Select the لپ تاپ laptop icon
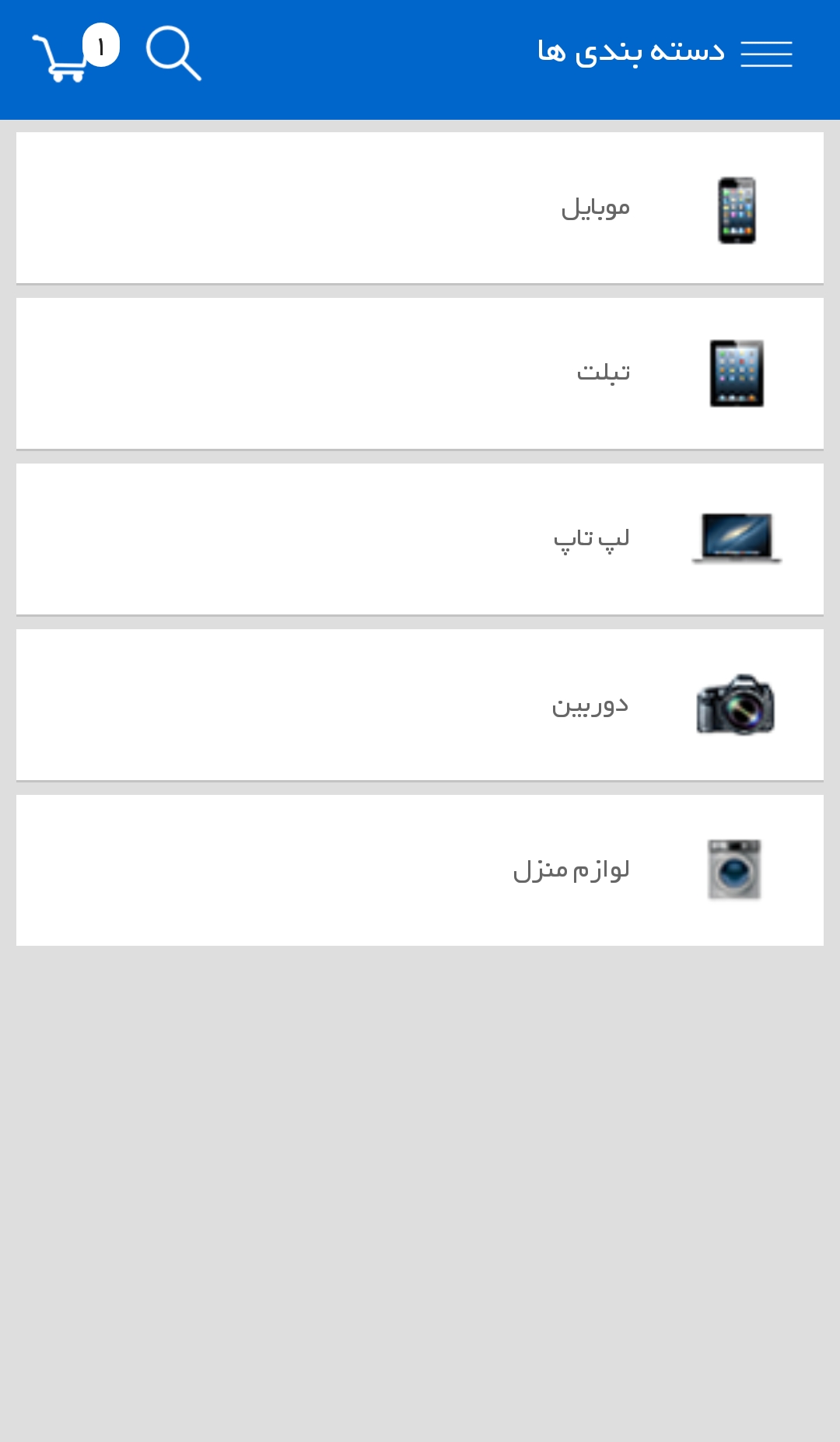The image size is (840, 1442). (736, 538)
